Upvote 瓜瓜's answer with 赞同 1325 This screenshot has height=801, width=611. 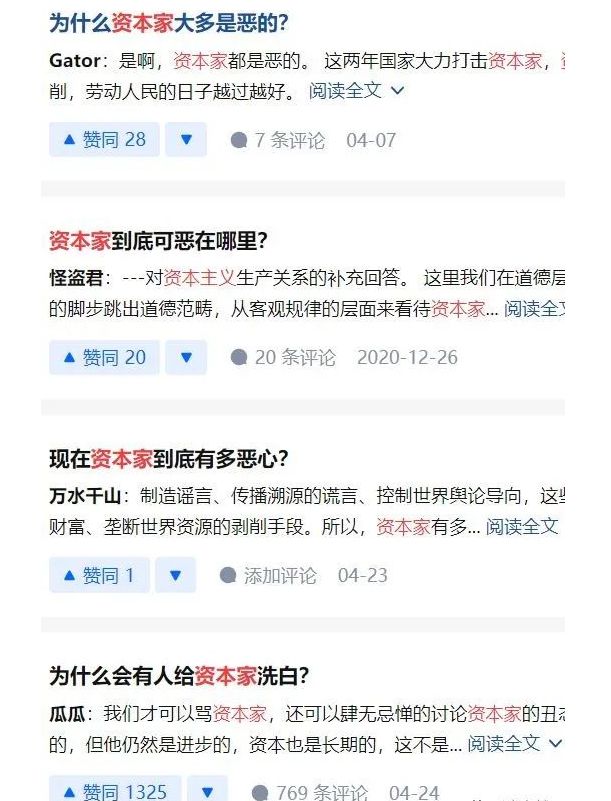[115, 790]
